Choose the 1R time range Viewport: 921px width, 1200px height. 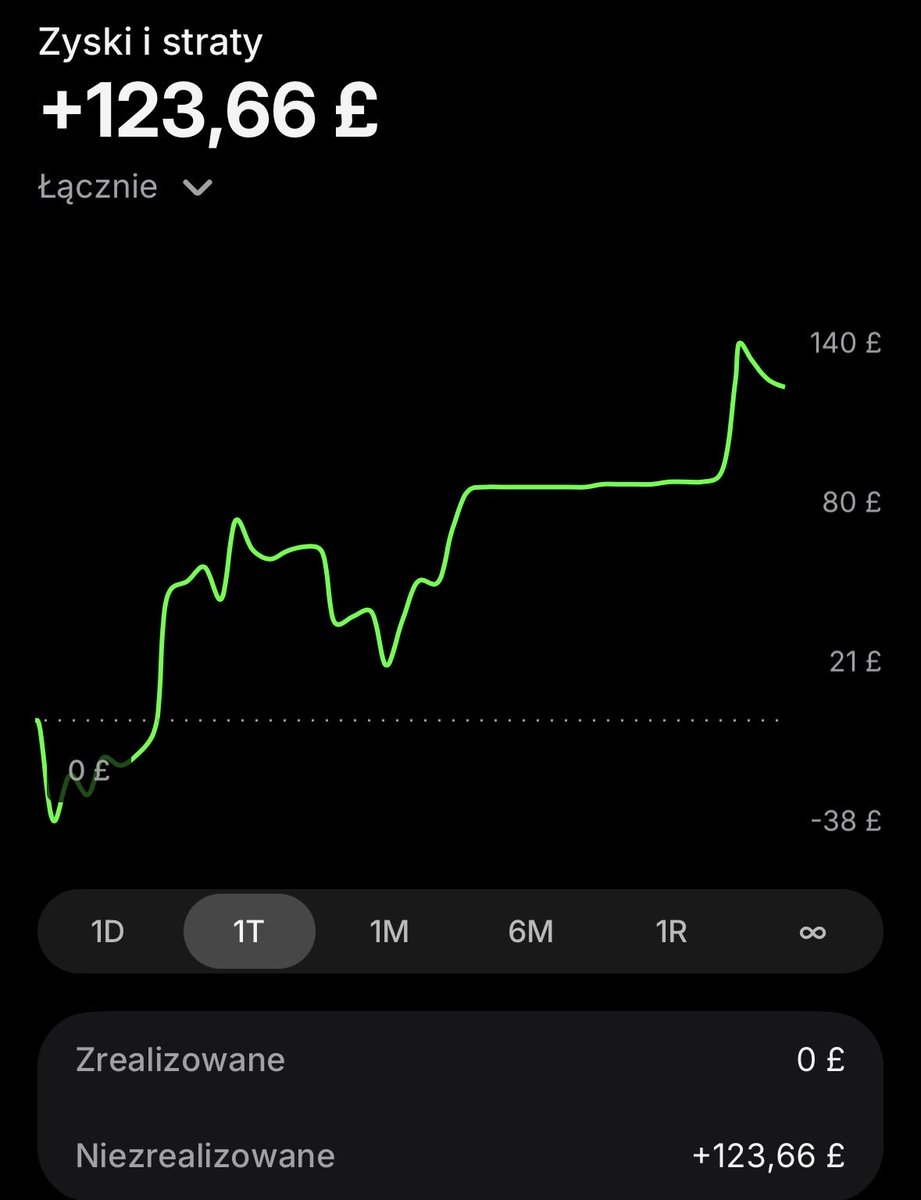tap(671, 931)
